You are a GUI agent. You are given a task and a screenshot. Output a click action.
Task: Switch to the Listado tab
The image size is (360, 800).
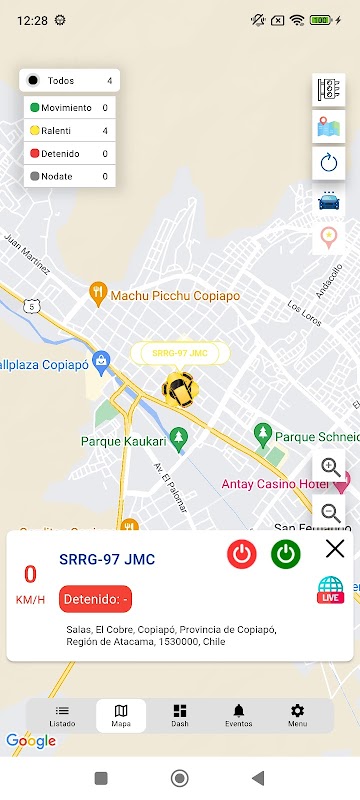click(x=62, y=716)
